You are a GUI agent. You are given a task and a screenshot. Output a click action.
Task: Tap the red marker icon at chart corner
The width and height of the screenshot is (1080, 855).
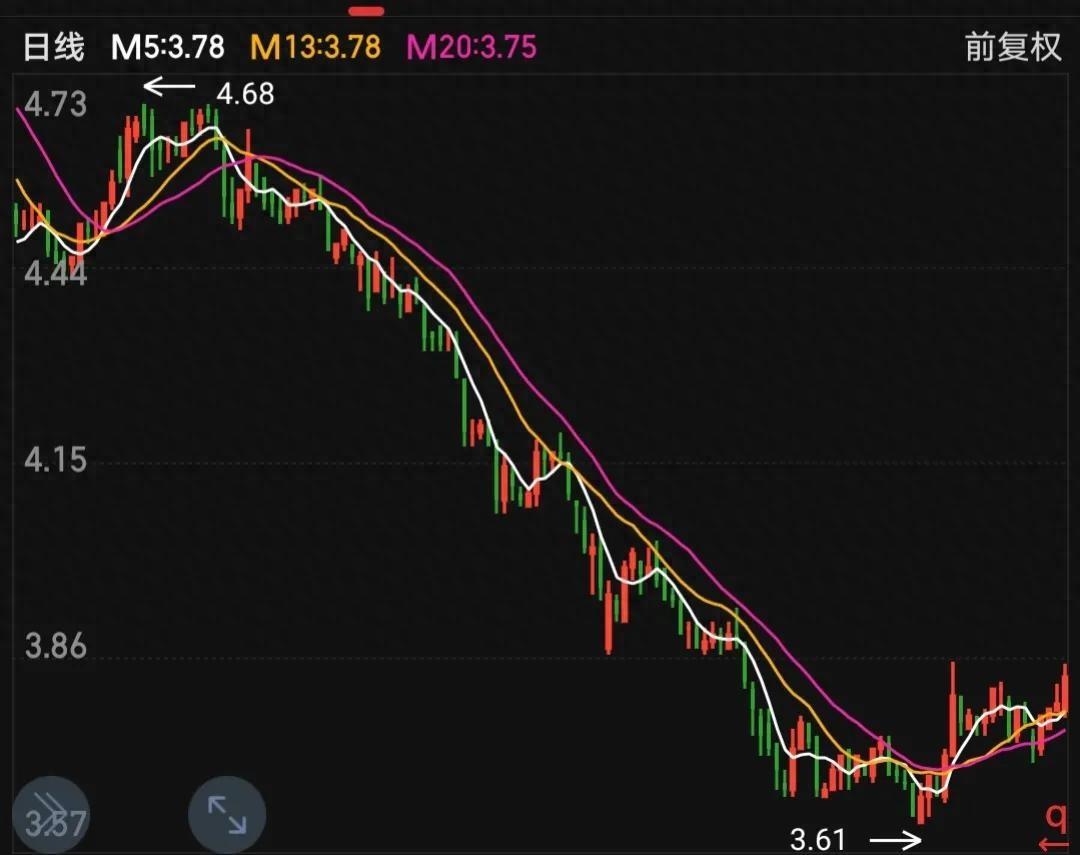click(1054, 828)
